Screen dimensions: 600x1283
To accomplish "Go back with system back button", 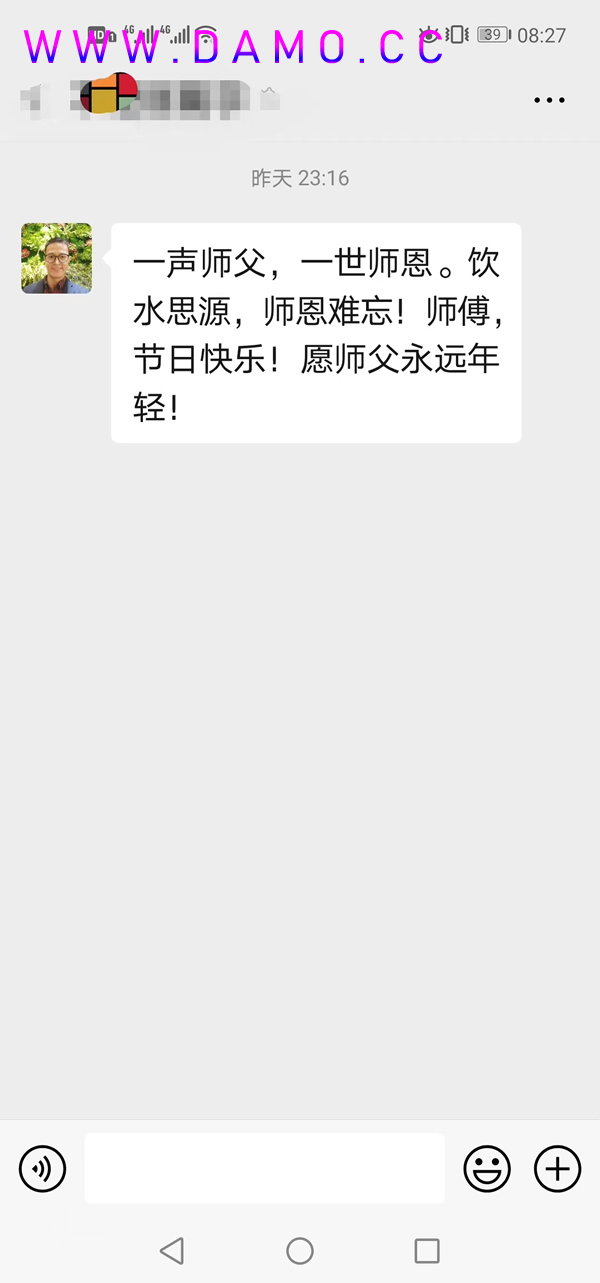I will (x=172, y=1250).
